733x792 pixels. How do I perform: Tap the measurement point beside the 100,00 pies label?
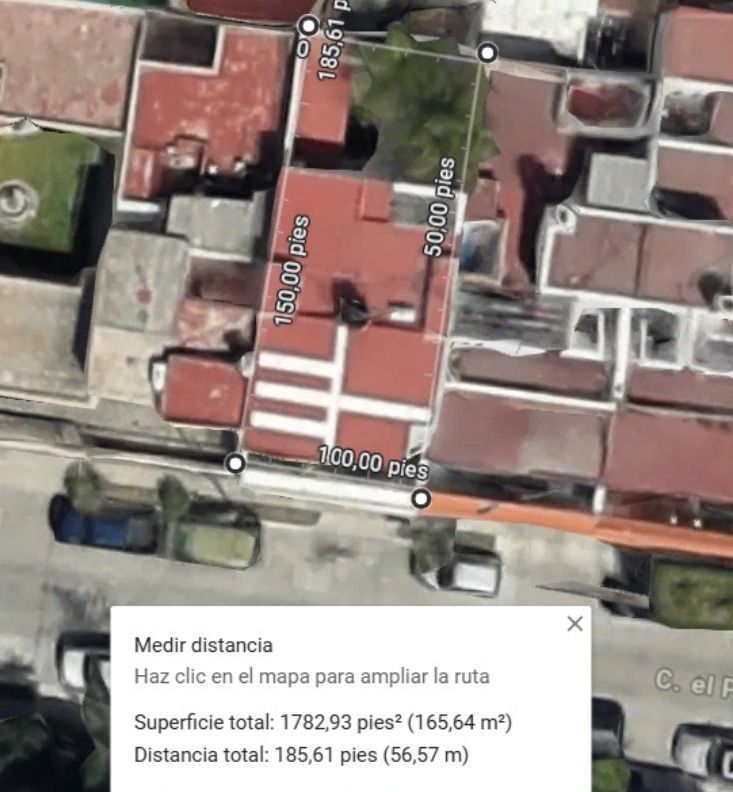[x=422, y=498]
